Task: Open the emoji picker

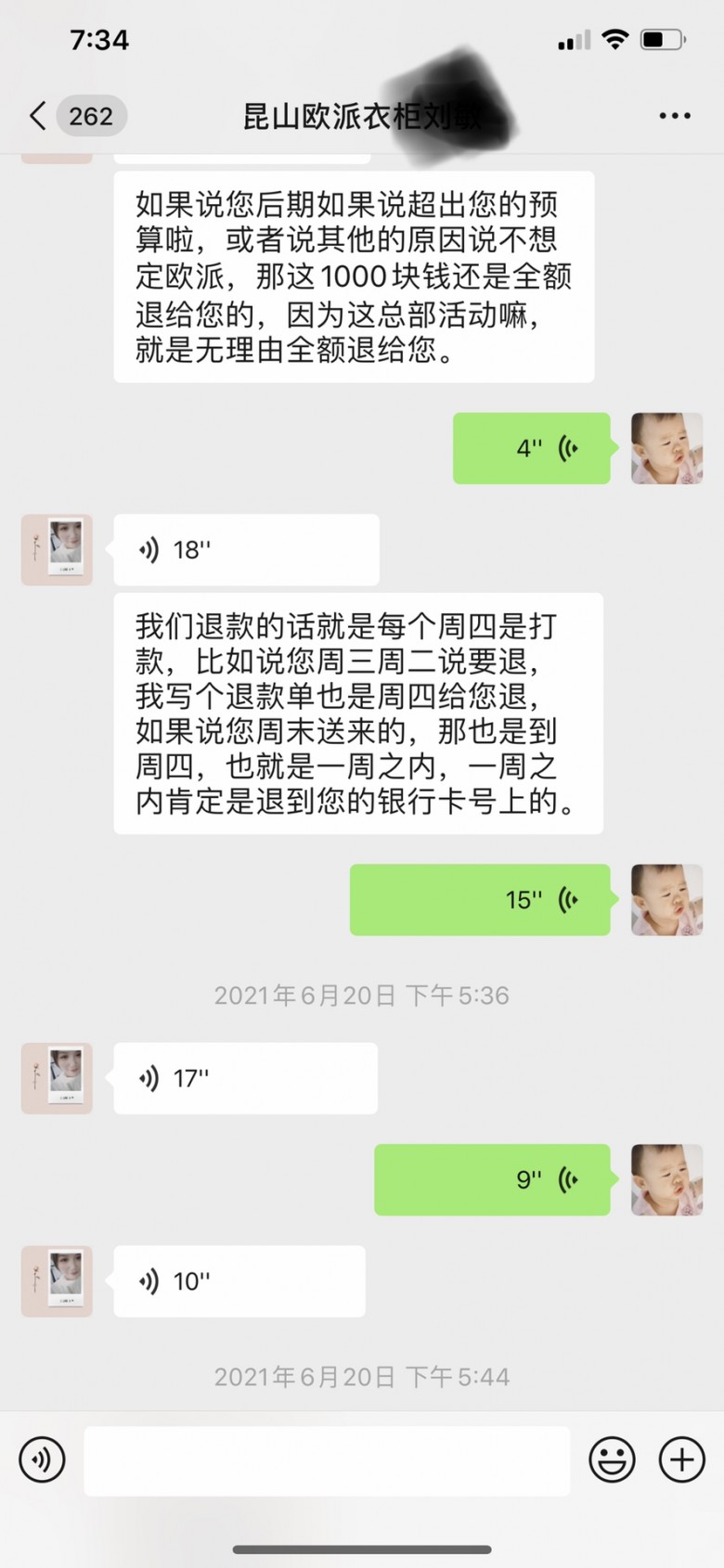Action: pos(613,1459)
